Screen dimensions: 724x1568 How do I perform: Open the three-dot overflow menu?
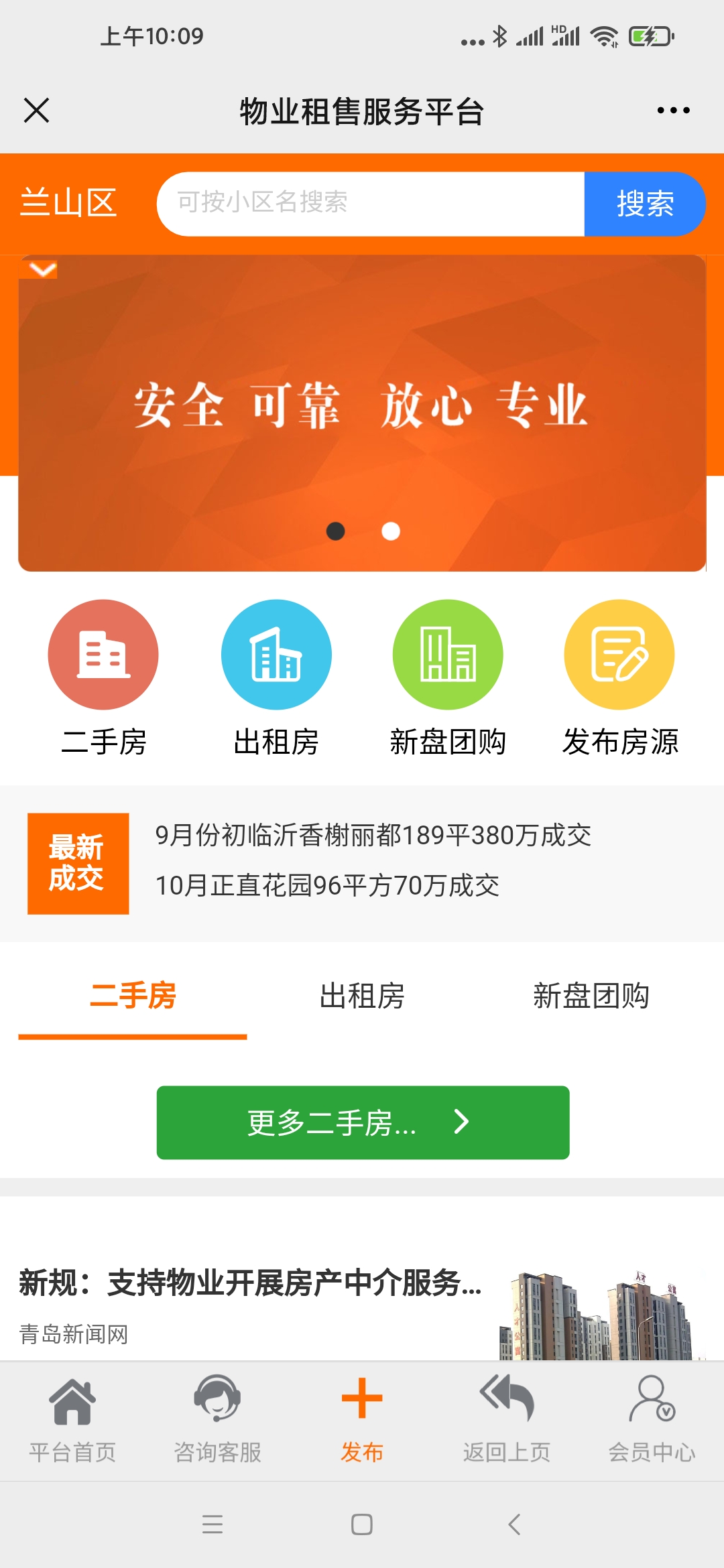click(x=673, y=111)
